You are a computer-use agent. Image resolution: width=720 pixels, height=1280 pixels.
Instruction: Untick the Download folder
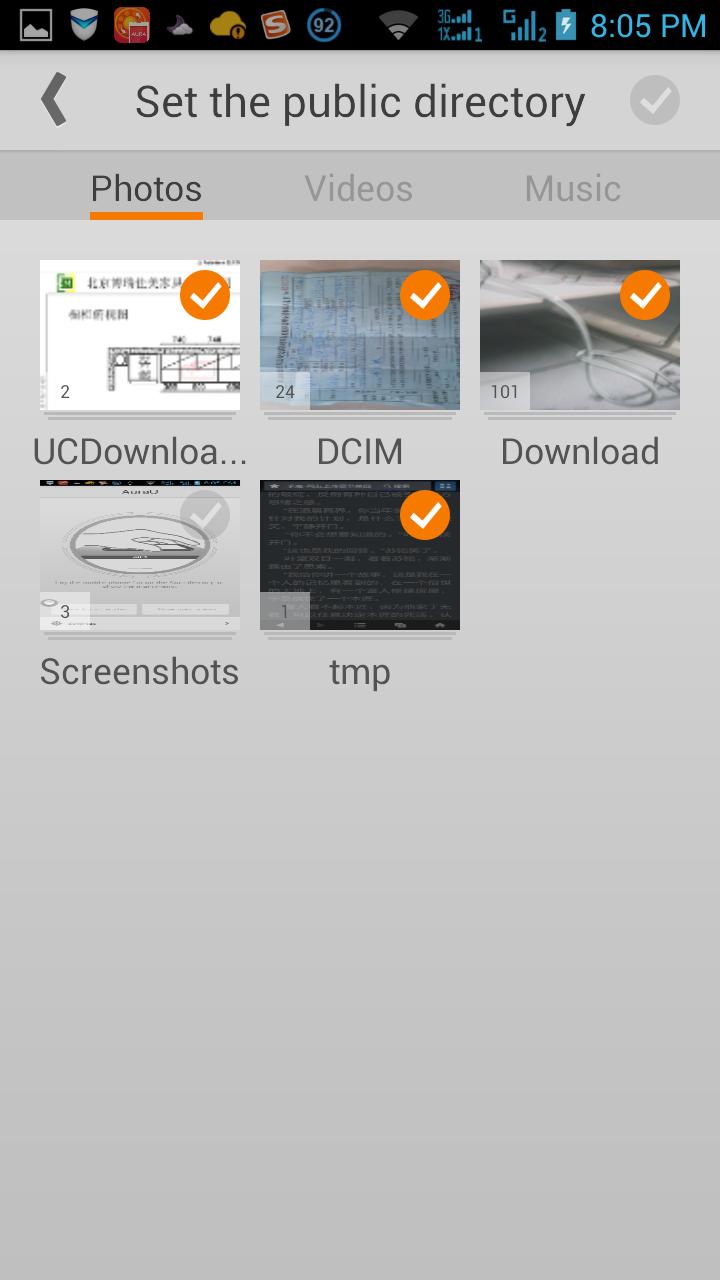pyautogui.click(x=645, y=295)
